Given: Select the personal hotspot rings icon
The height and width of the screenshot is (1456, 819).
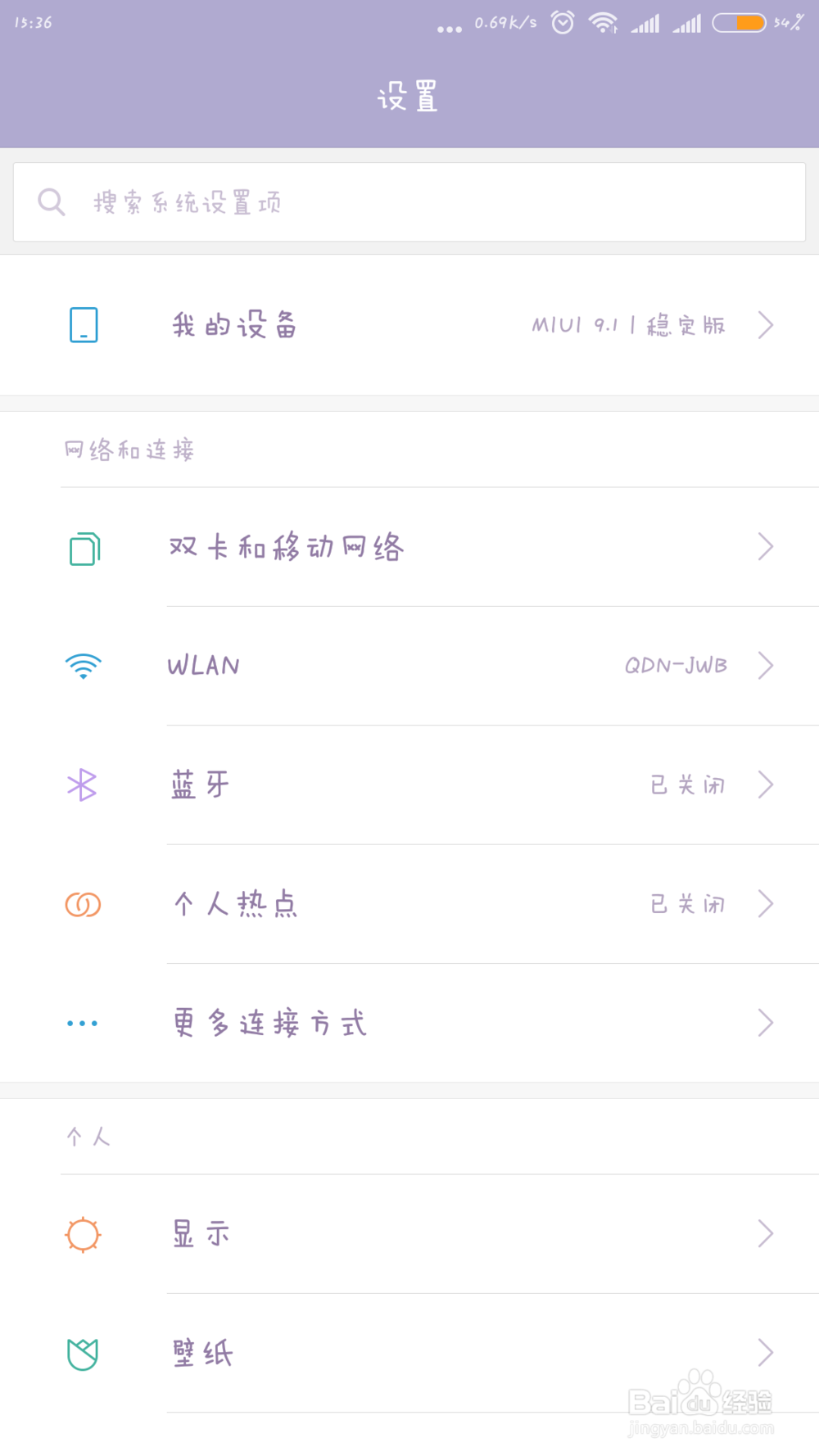Looking at the screenshot, I should pyautogui.click(x=82, y=903).
